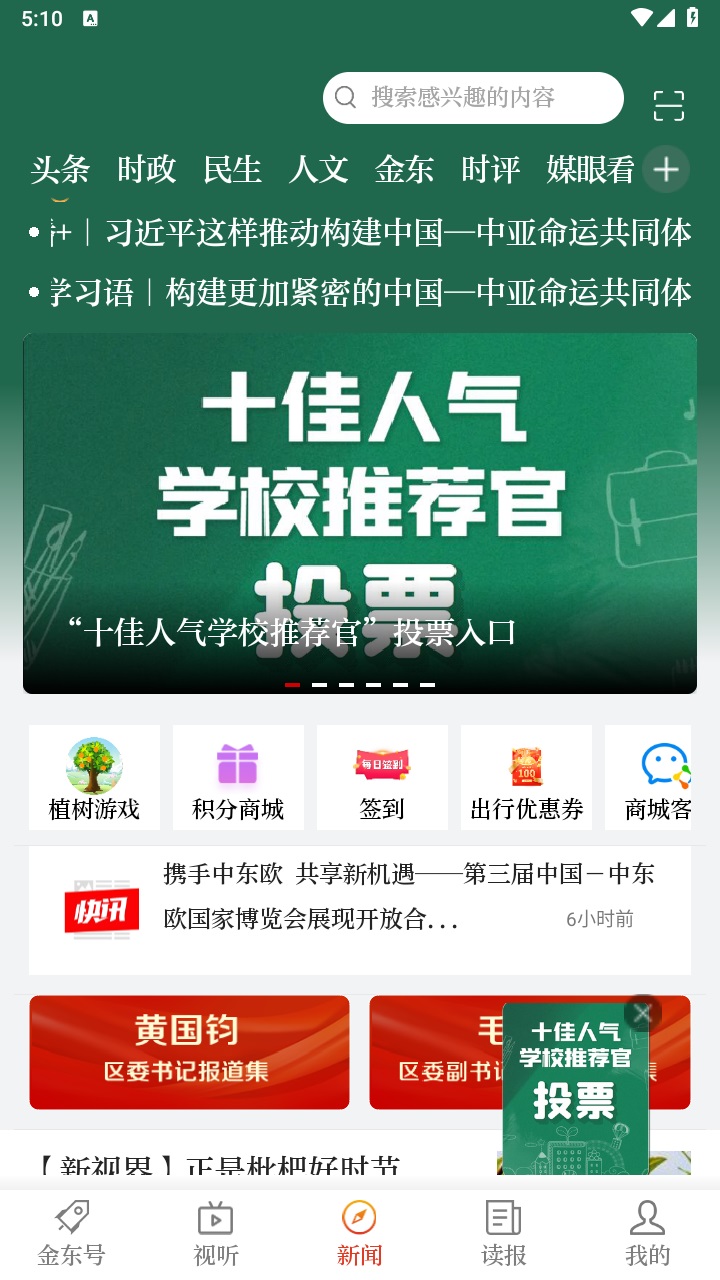Tap the 签到 daily check-in icon
The image size is (720, 1280).
(x=382, y=777)
